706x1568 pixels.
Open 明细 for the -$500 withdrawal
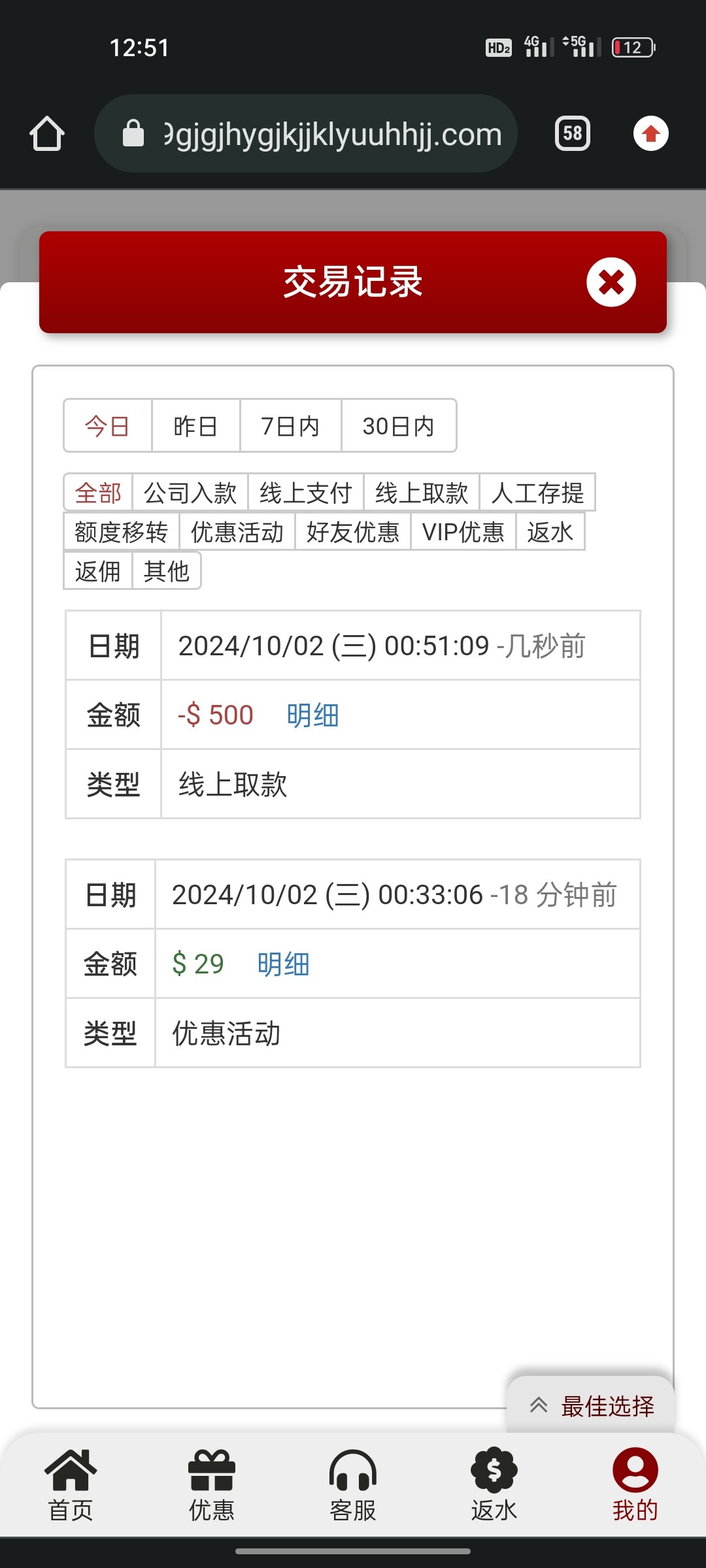[x=312, y=715]
